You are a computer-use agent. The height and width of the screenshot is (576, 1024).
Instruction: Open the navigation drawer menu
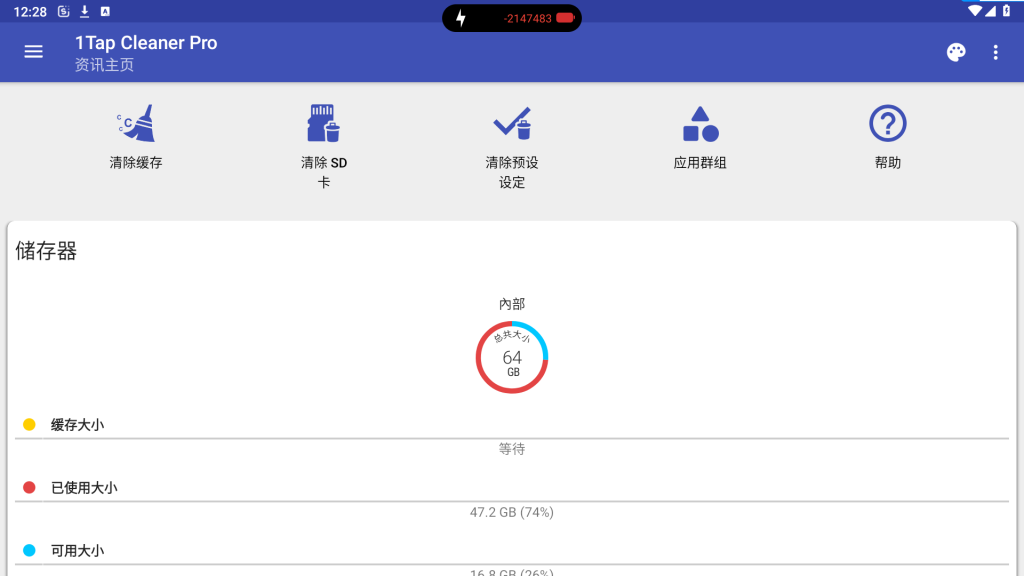click(34, 52)
